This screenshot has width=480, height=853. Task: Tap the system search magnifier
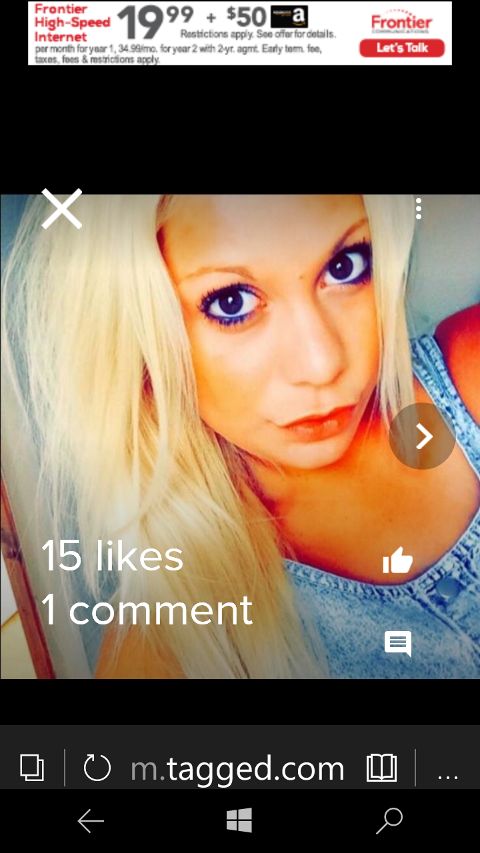click(389, 821)
